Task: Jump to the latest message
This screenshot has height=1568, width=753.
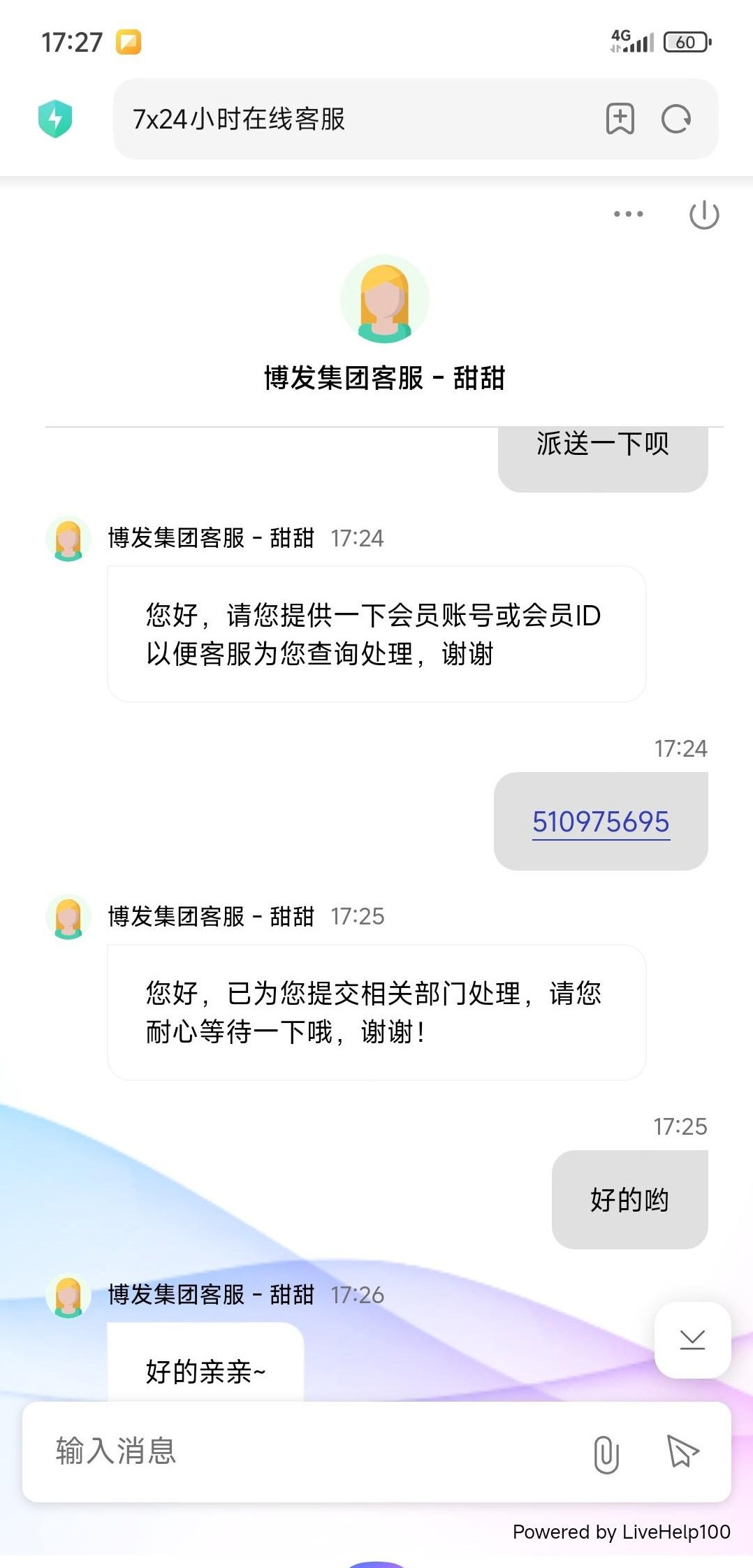Action: point(692,1340)
